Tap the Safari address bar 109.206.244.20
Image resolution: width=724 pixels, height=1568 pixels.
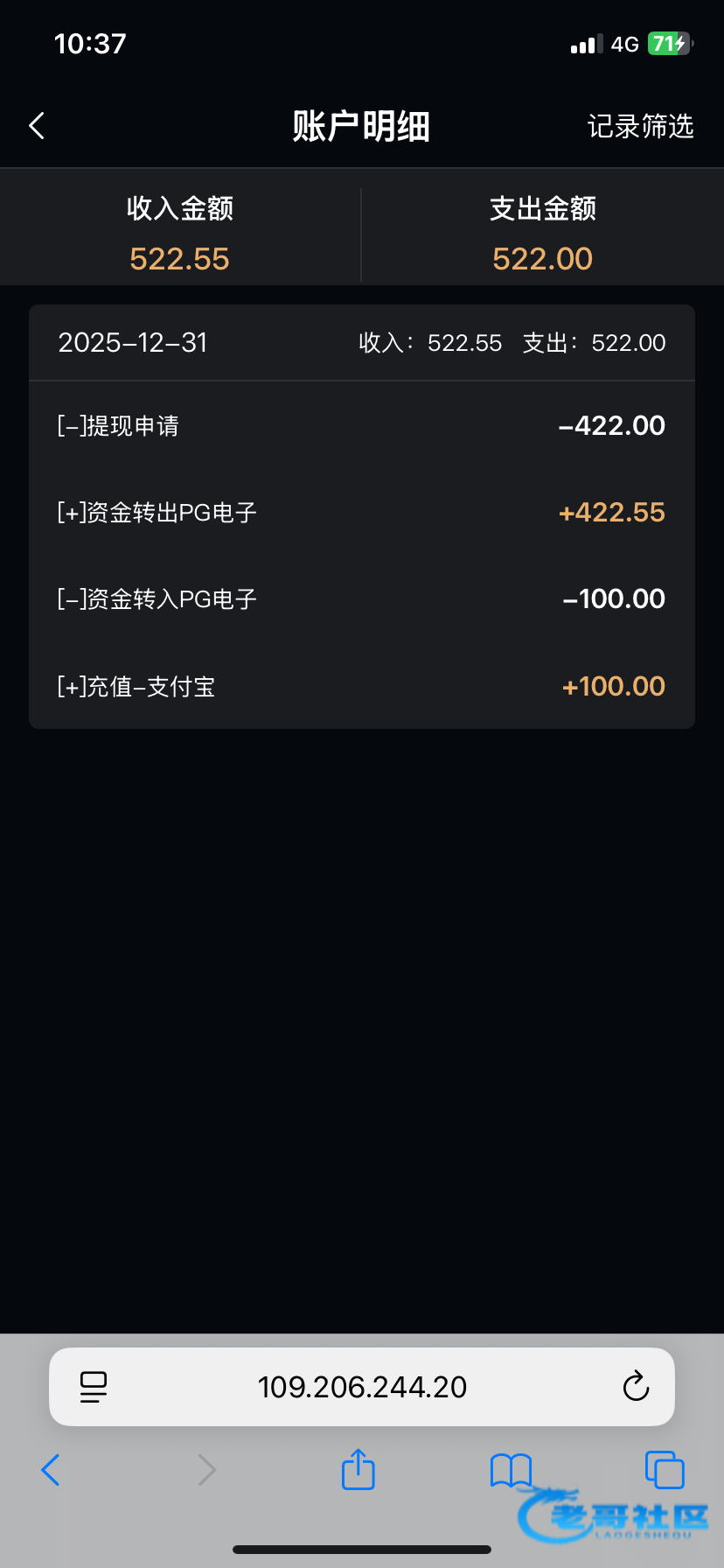point(362,1387)
